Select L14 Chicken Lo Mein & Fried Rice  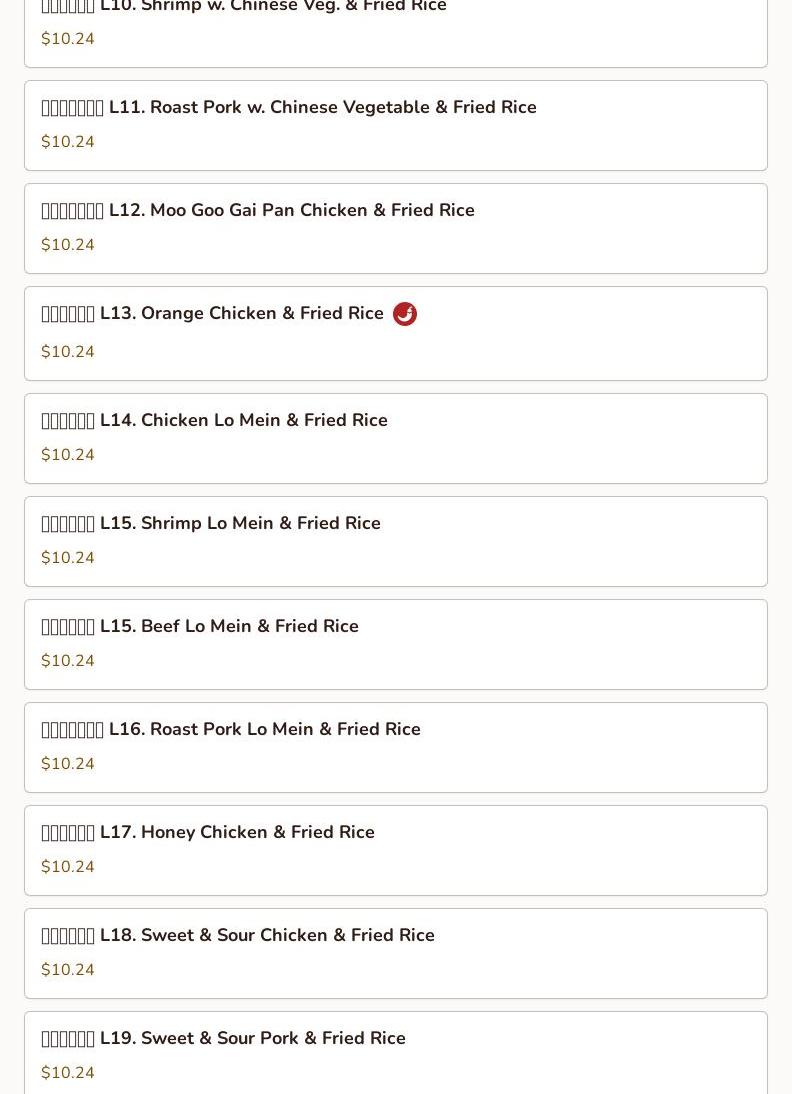(x=395, y=438)
